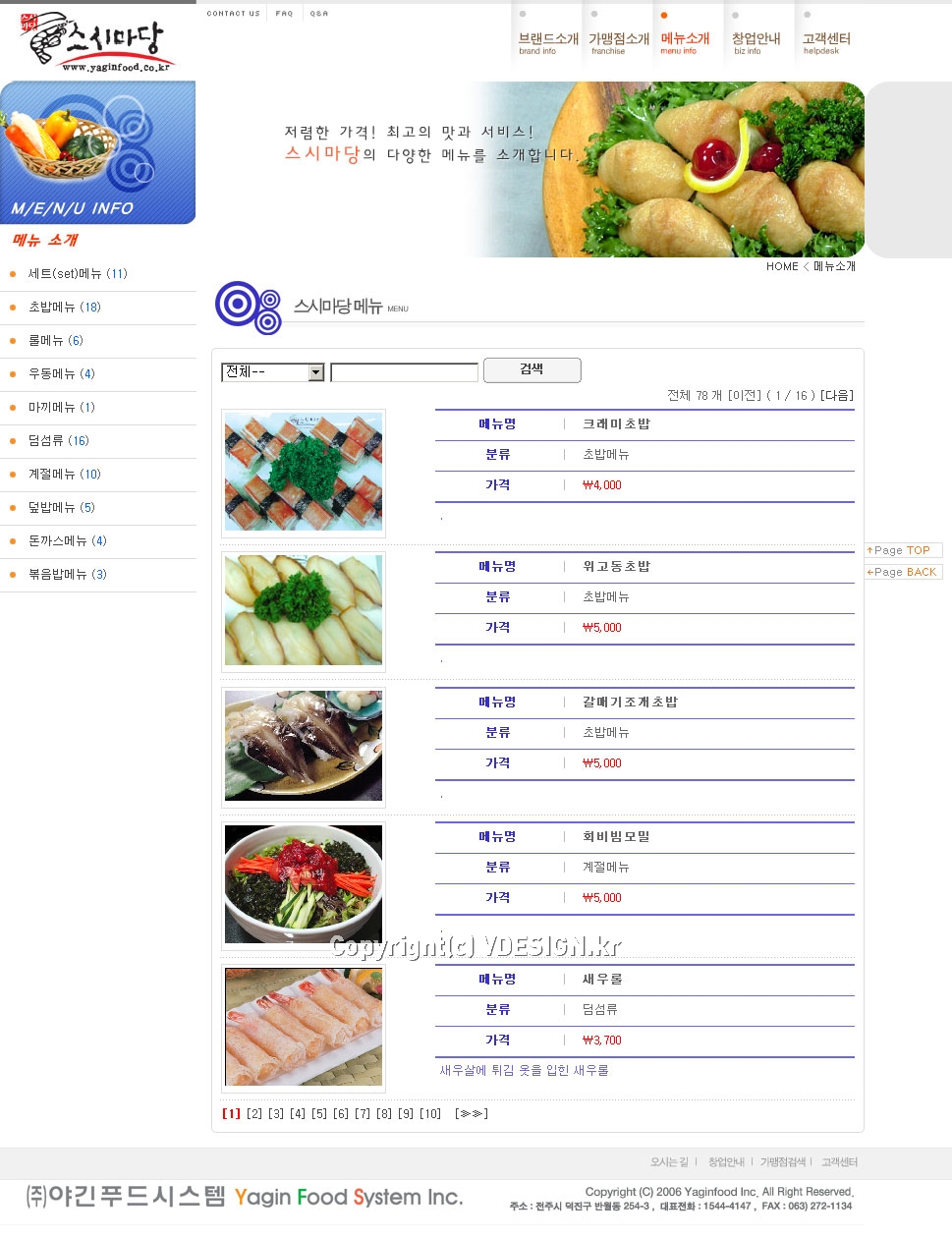Tap the Page TOP button
The width and height of the screenshot is (952, 1238).
(903, 550)
